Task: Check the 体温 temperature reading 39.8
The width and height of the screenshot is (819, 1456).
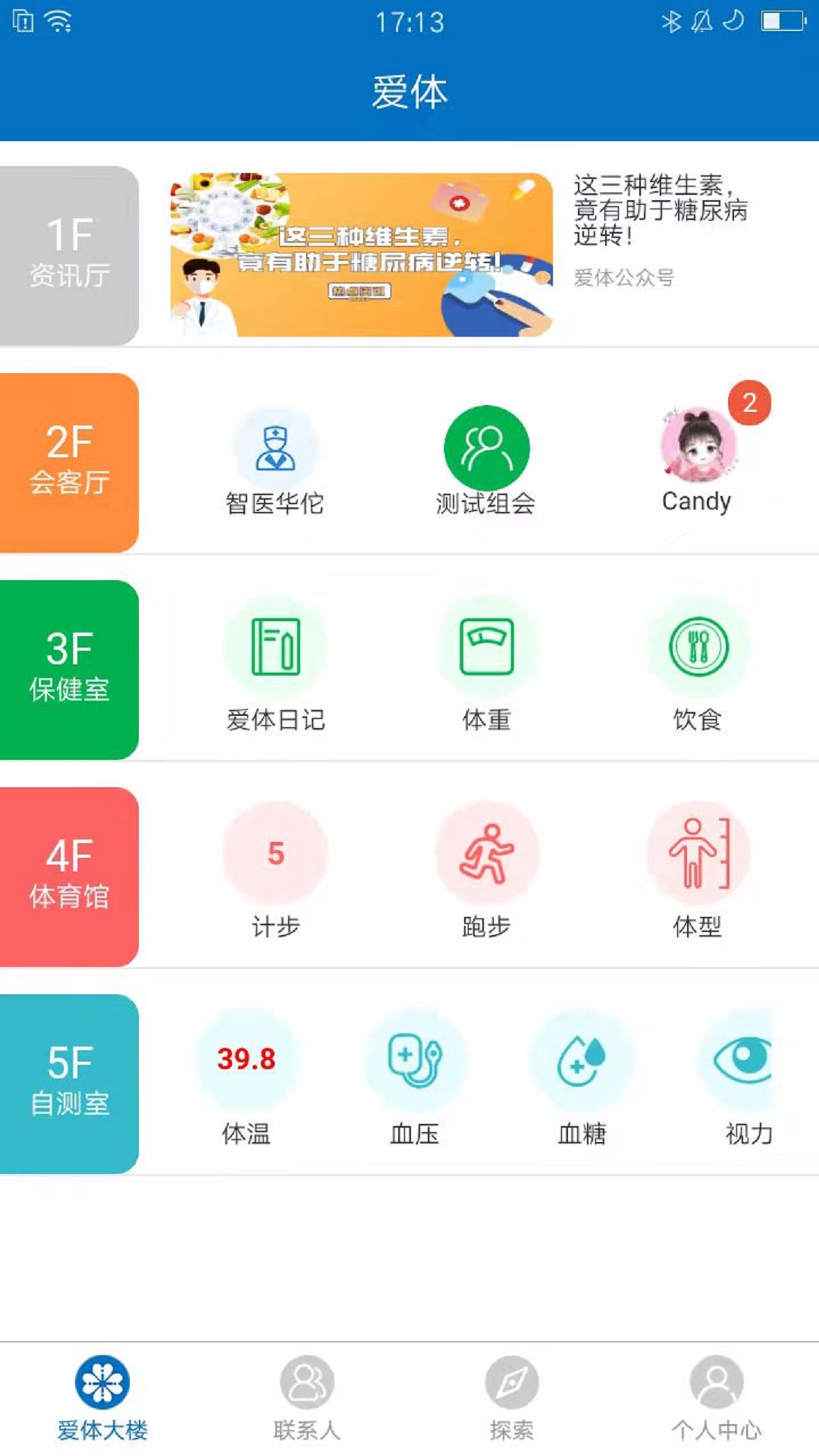Action: (x=246, y=1059)
